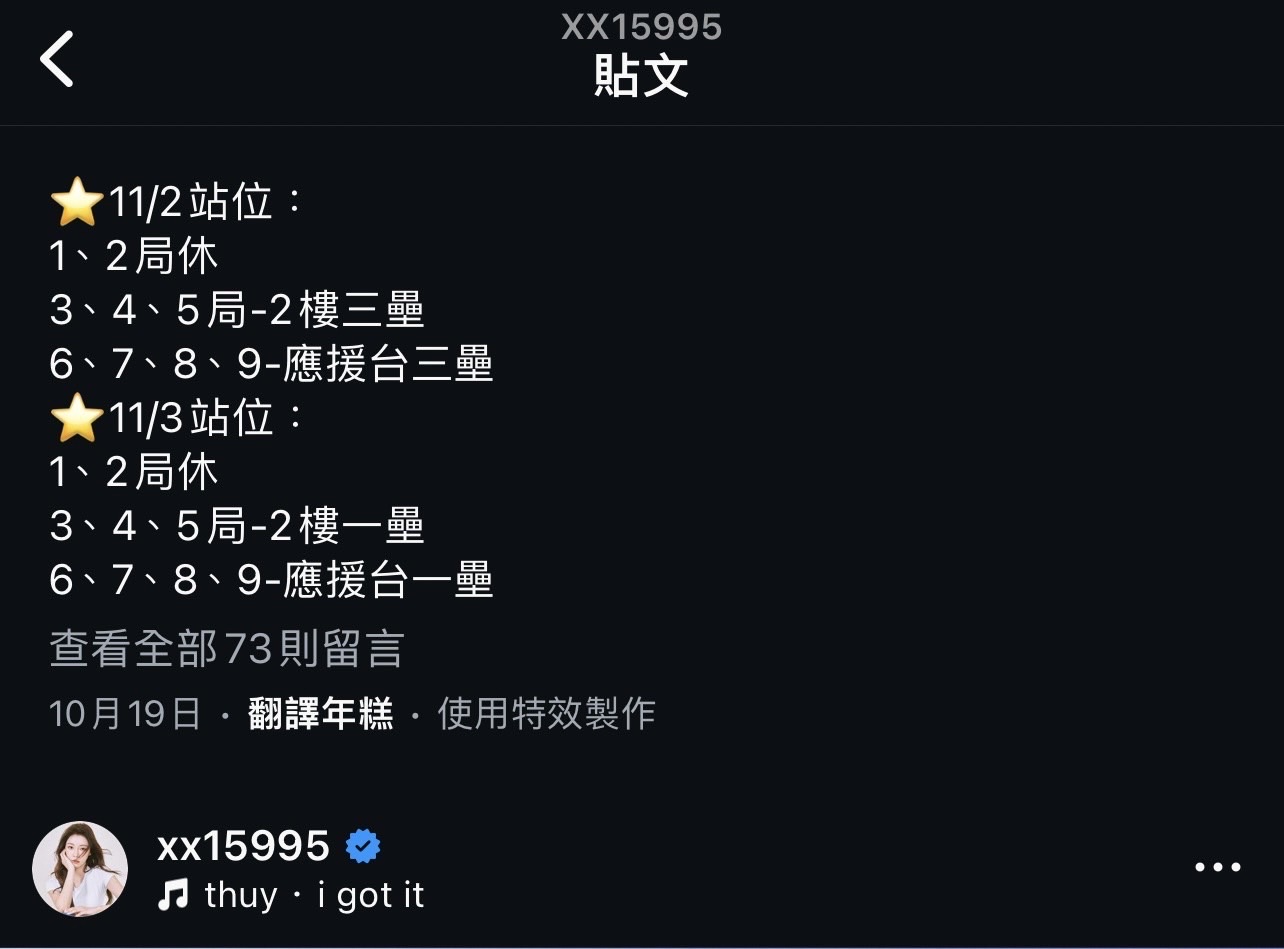The image size is (1284, 949).
Task: Go back from the post view
Action: [x=57, y=59]
